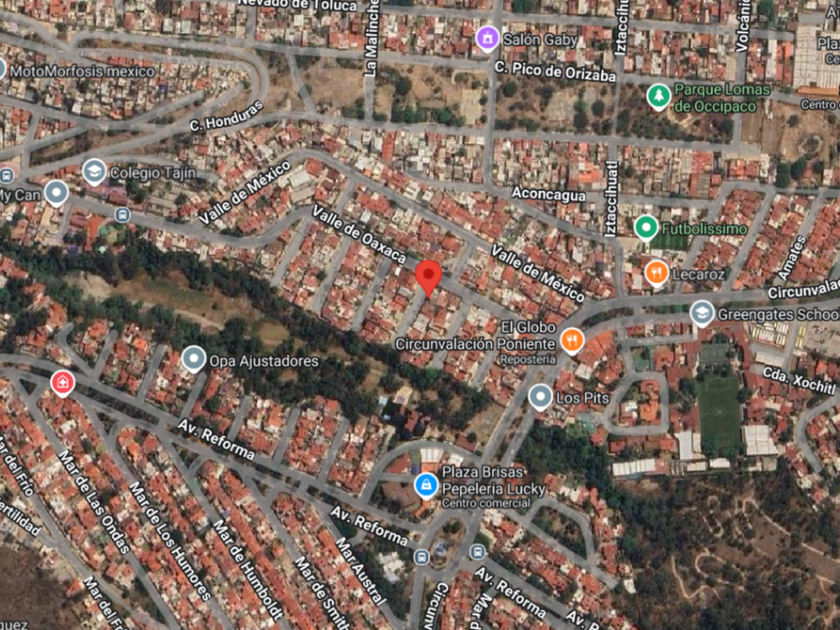Select the Los Pits marker
Image resolution: width=840 pixels, height=630 pixels.
540,398
